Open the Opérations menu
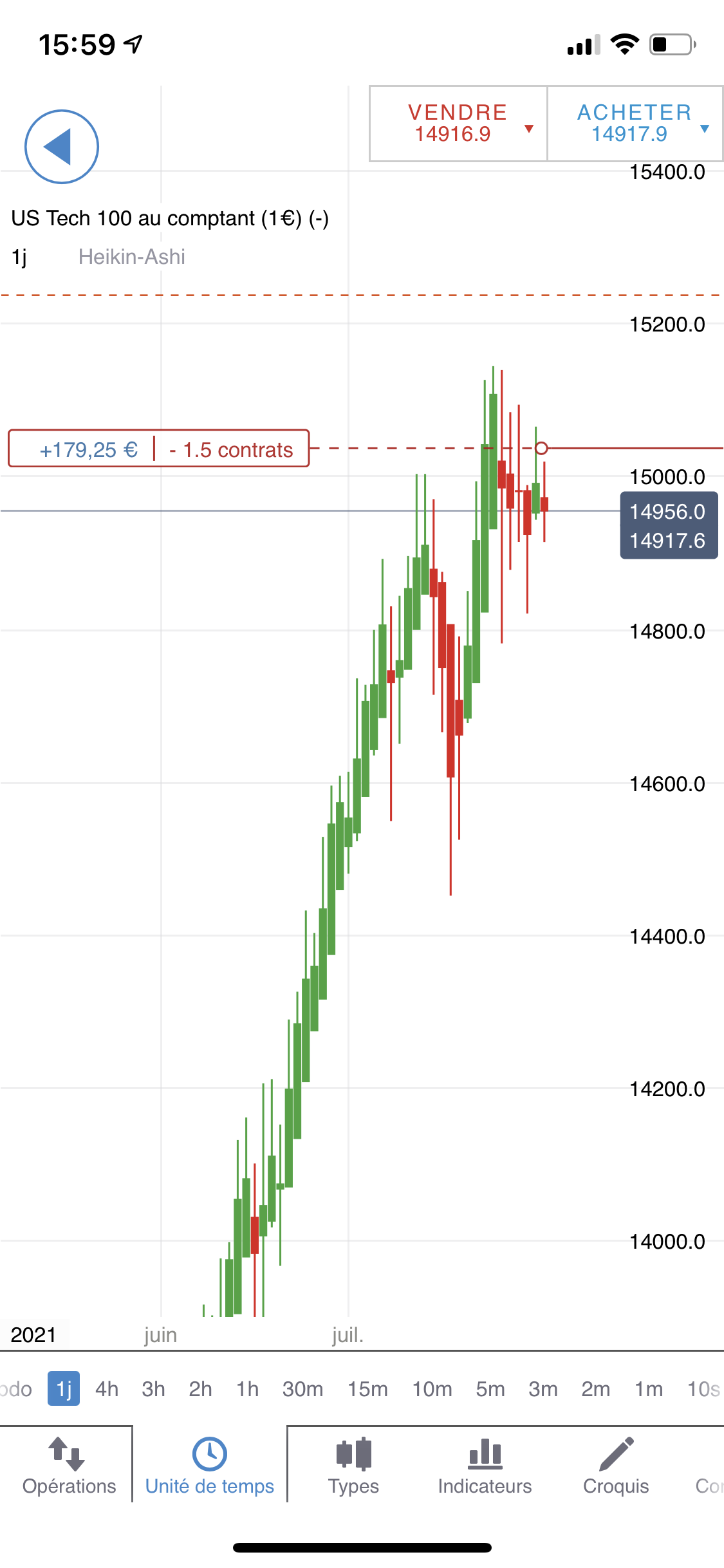 click(69, 1466)
